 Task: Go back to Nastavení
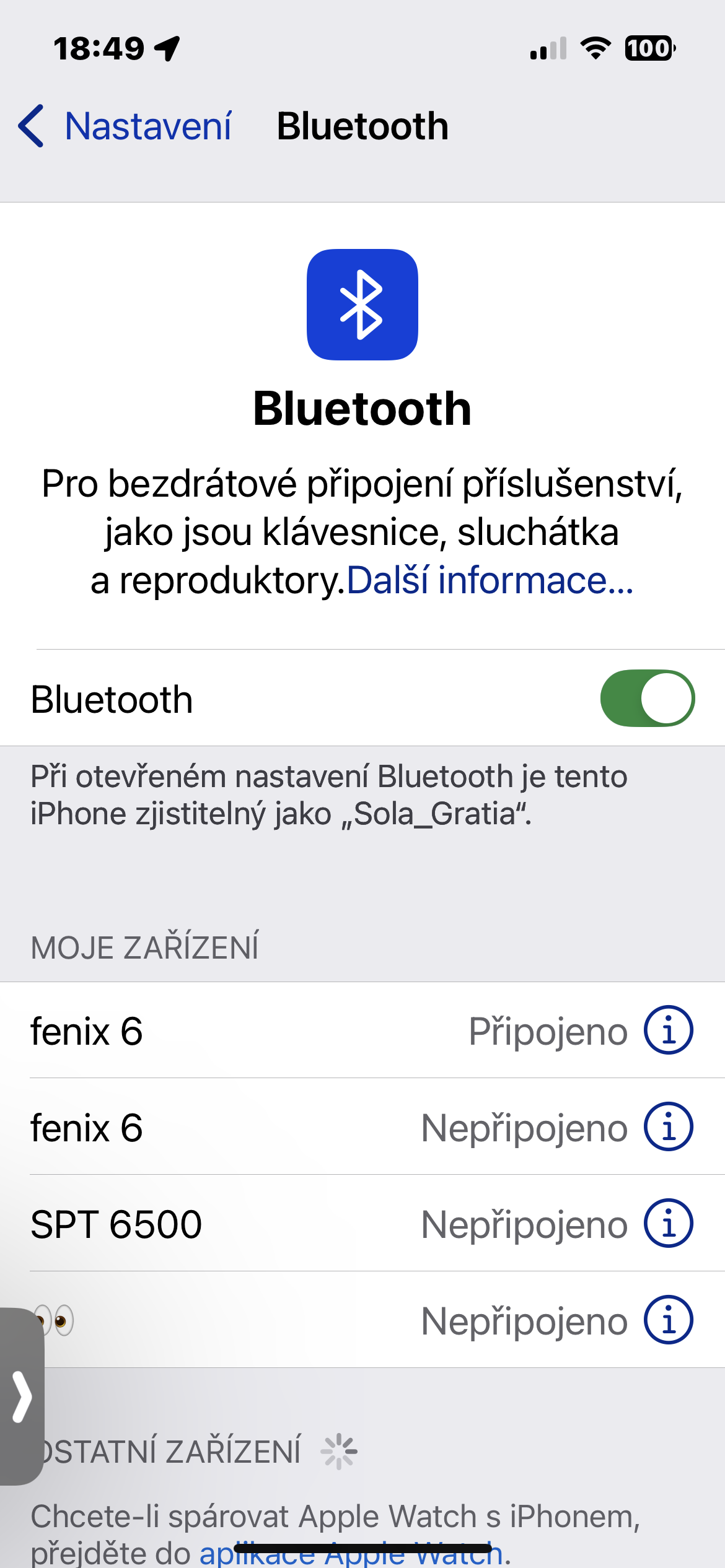[x=125, y=126]
